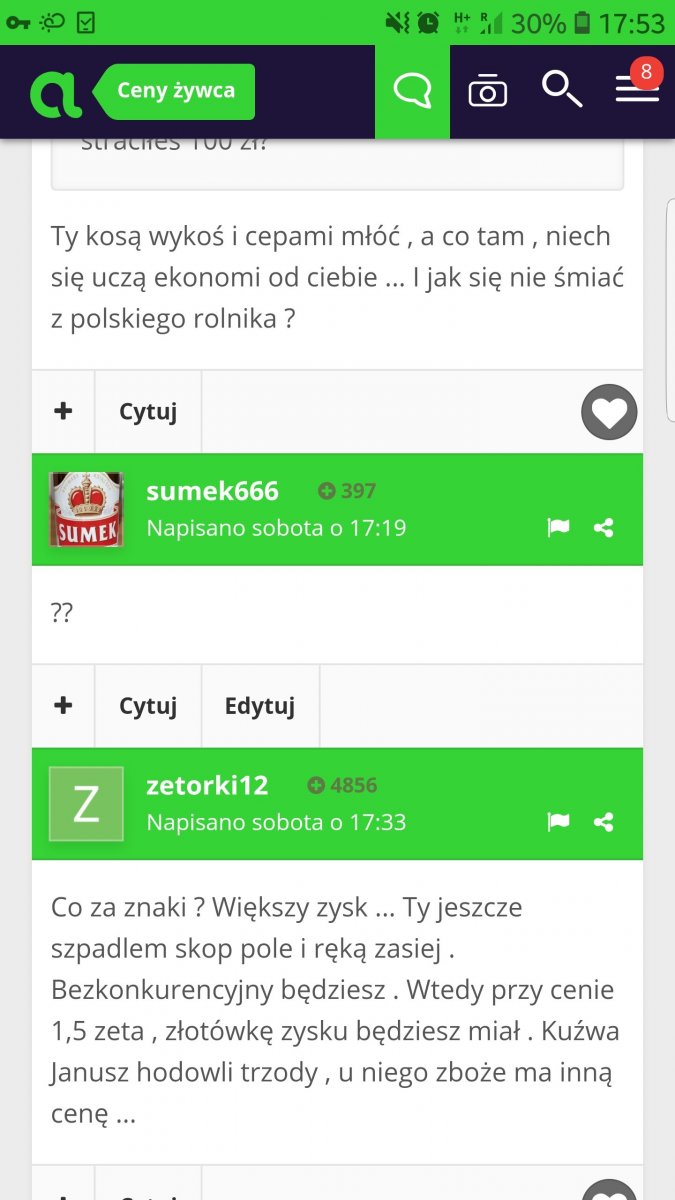Open the hamburger menu with 8 notifications
This screenshot has height=1200, width=675.
636,90
